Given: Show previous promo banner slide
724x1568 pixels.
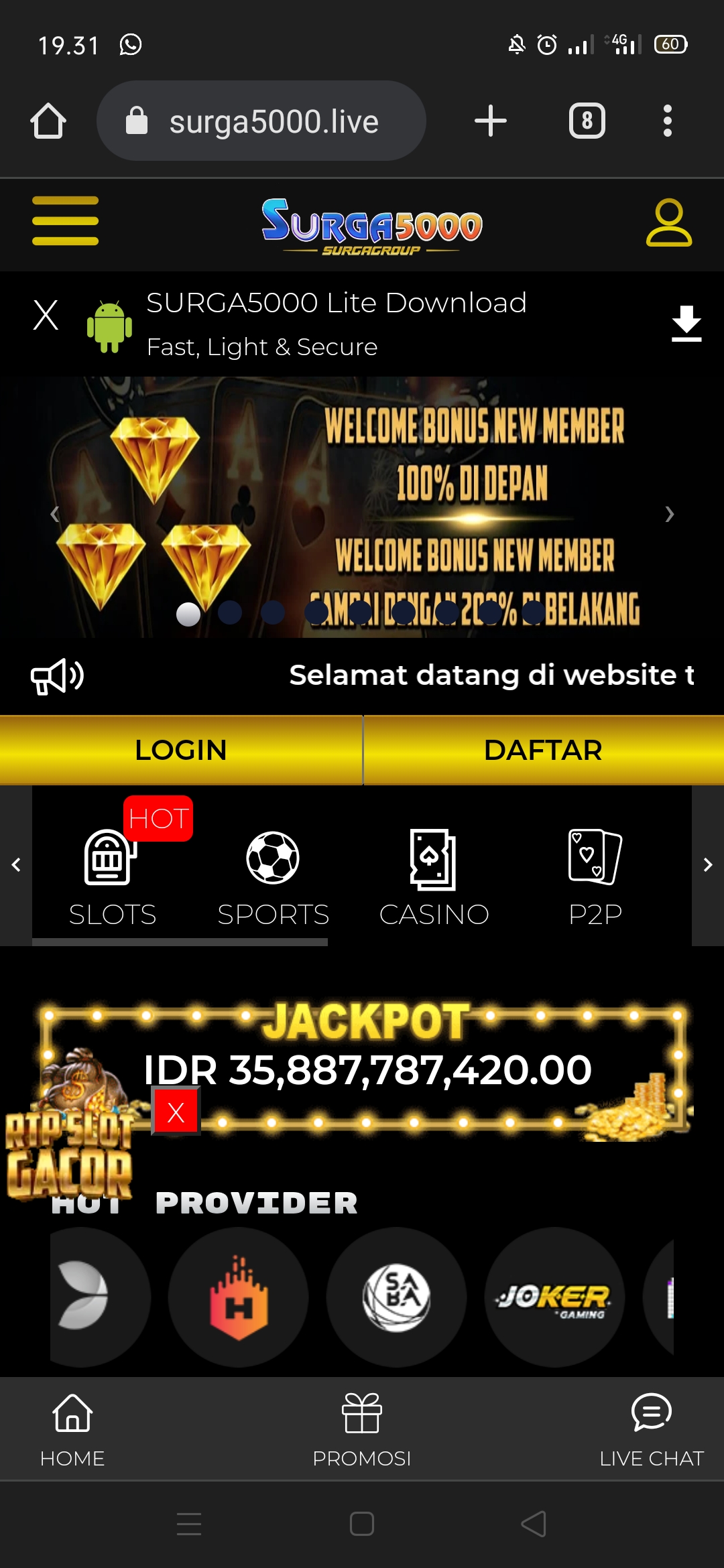Looking at the screenshot, I should click(55, 514).
